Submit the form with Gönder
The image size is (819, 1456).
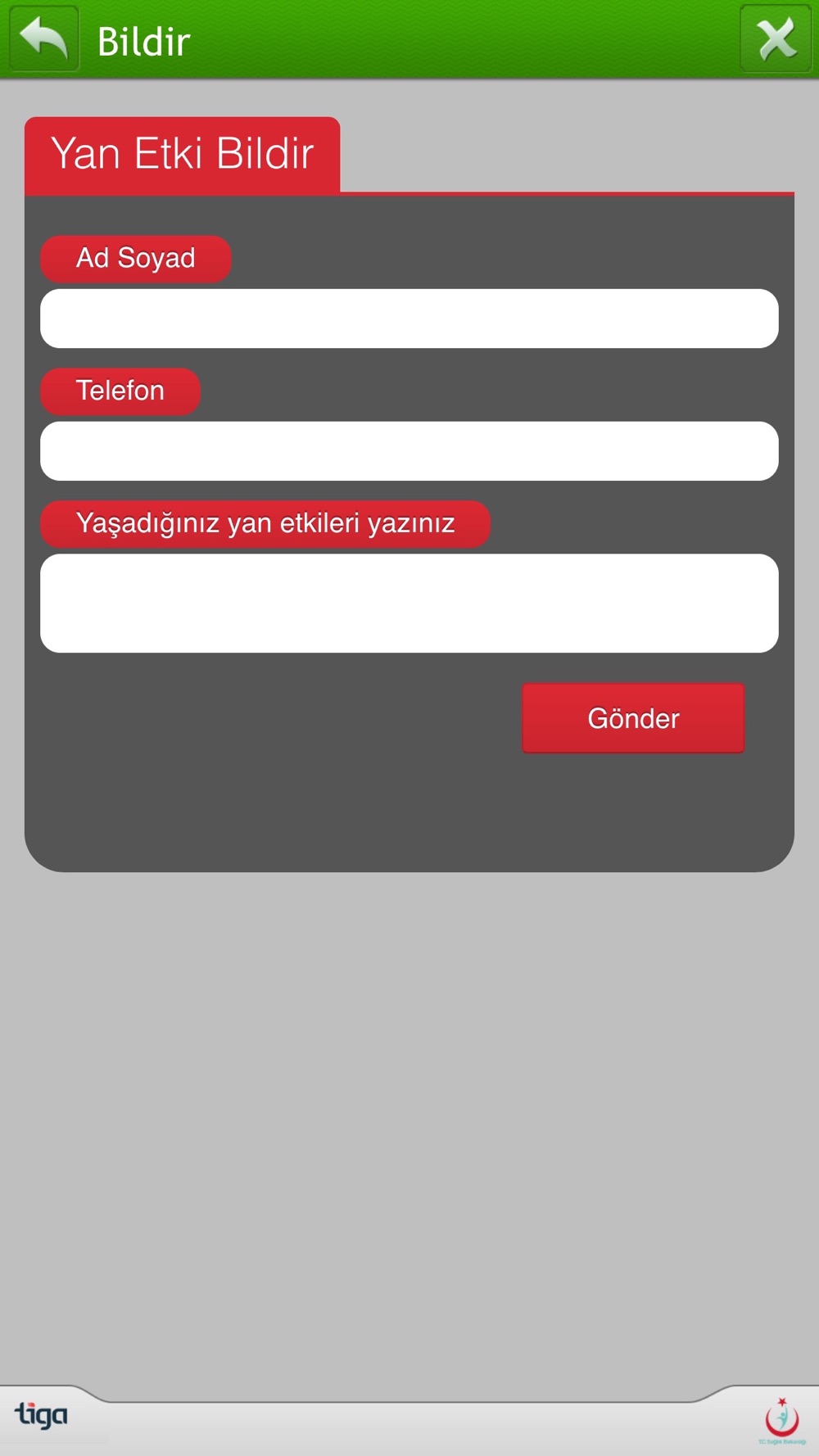(633, 718)
